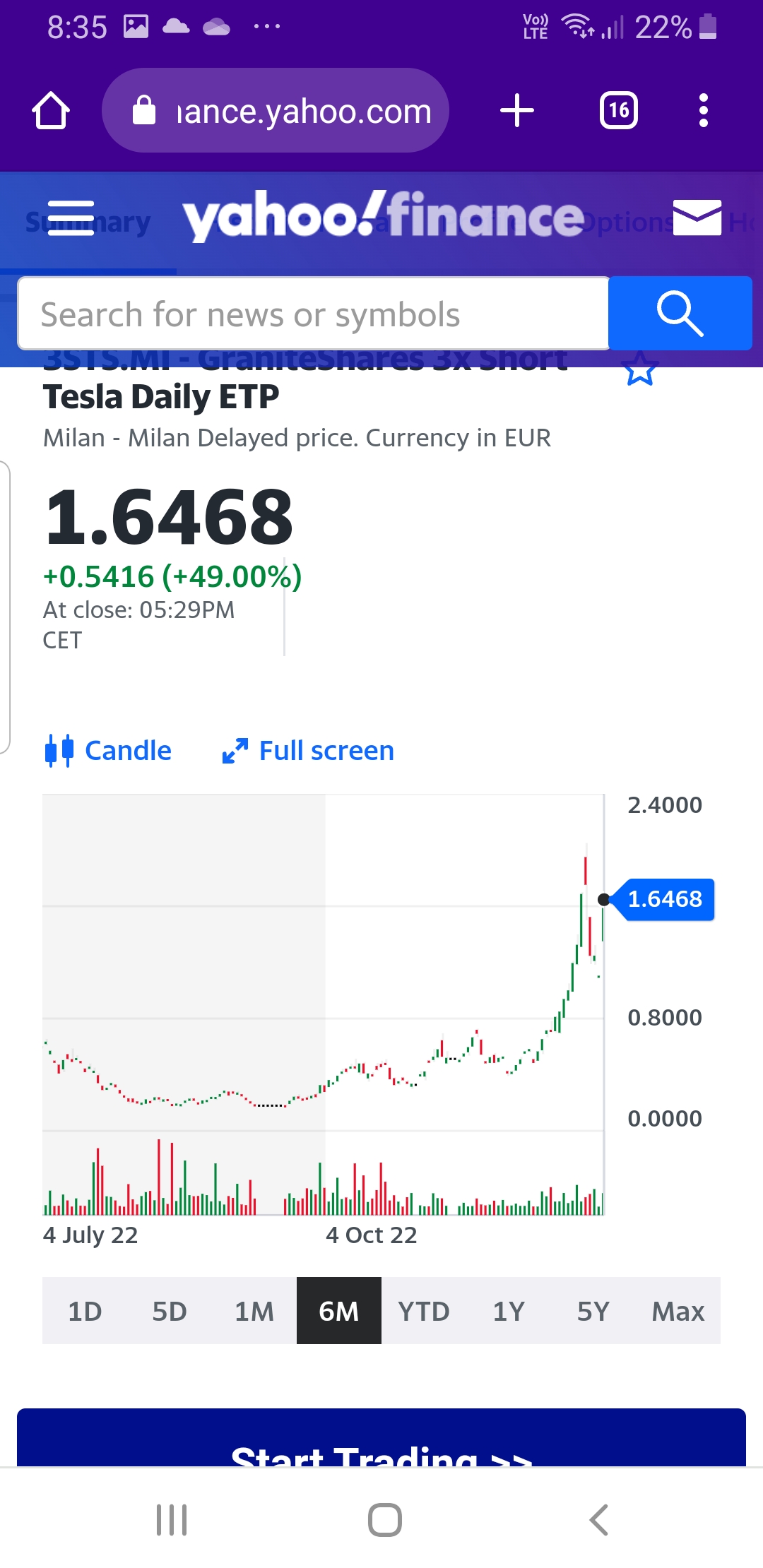Switch chart range to 5D
763x1568 pixels.
pos(170,1311)
